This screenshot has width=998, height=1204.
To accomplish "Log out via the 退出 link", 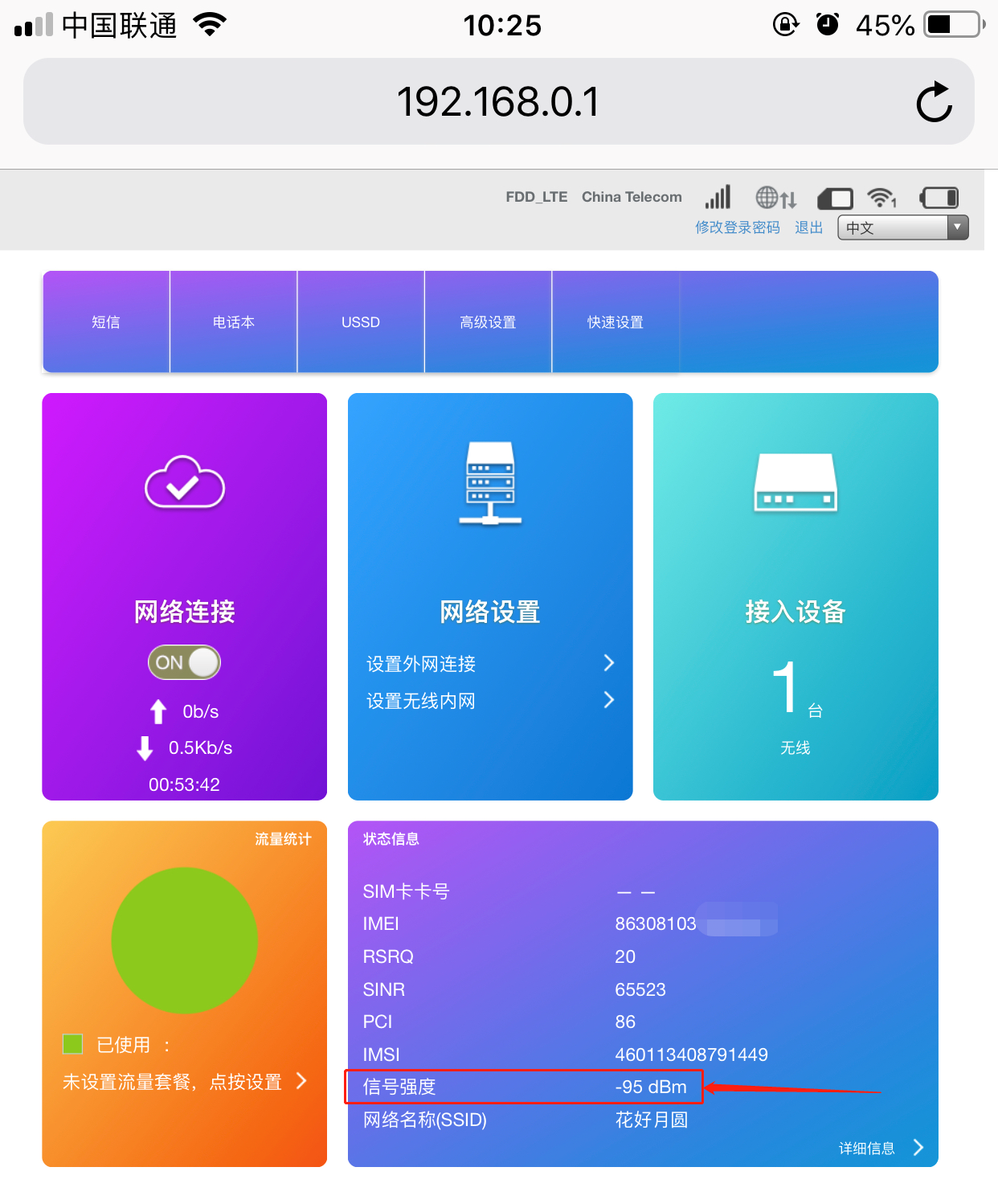I will [x=808, y=227].
